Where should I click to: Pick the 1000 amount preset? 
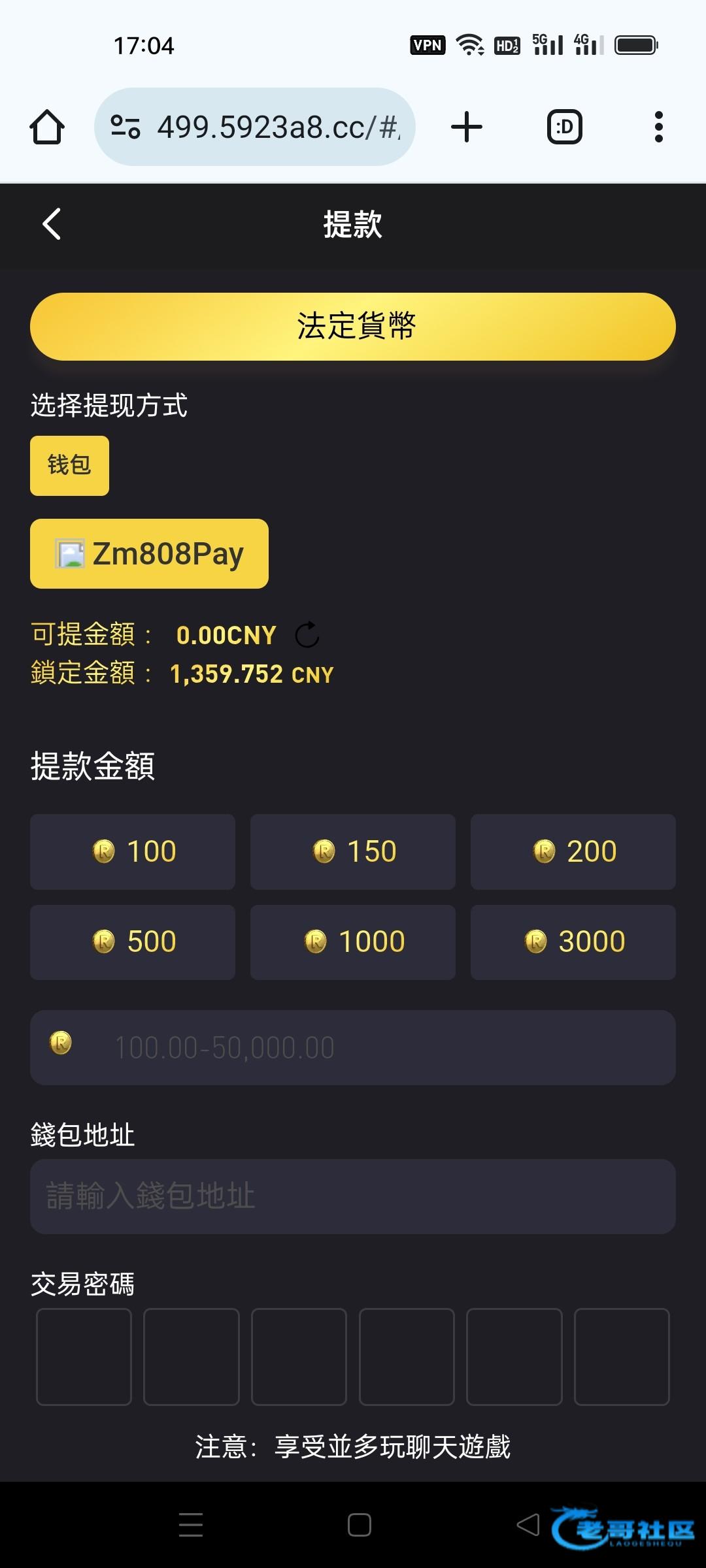[353, 941]
